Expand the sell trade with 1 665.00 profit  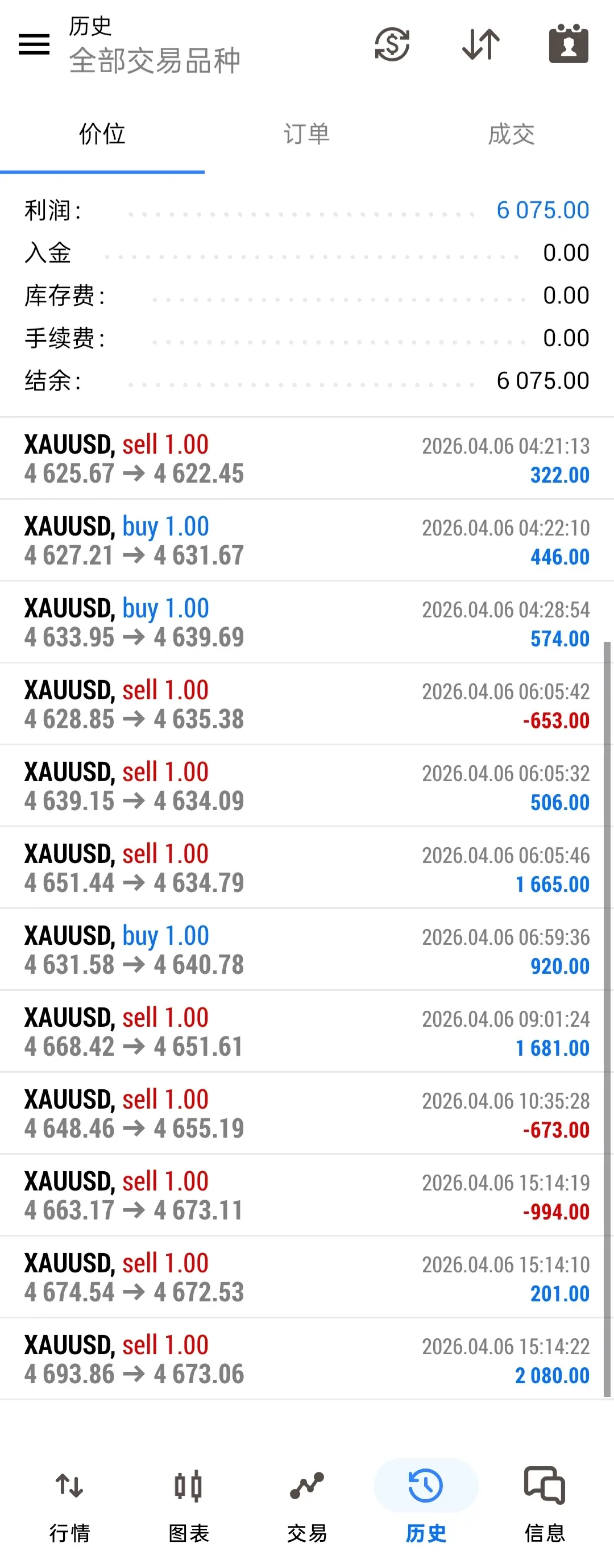306,868
